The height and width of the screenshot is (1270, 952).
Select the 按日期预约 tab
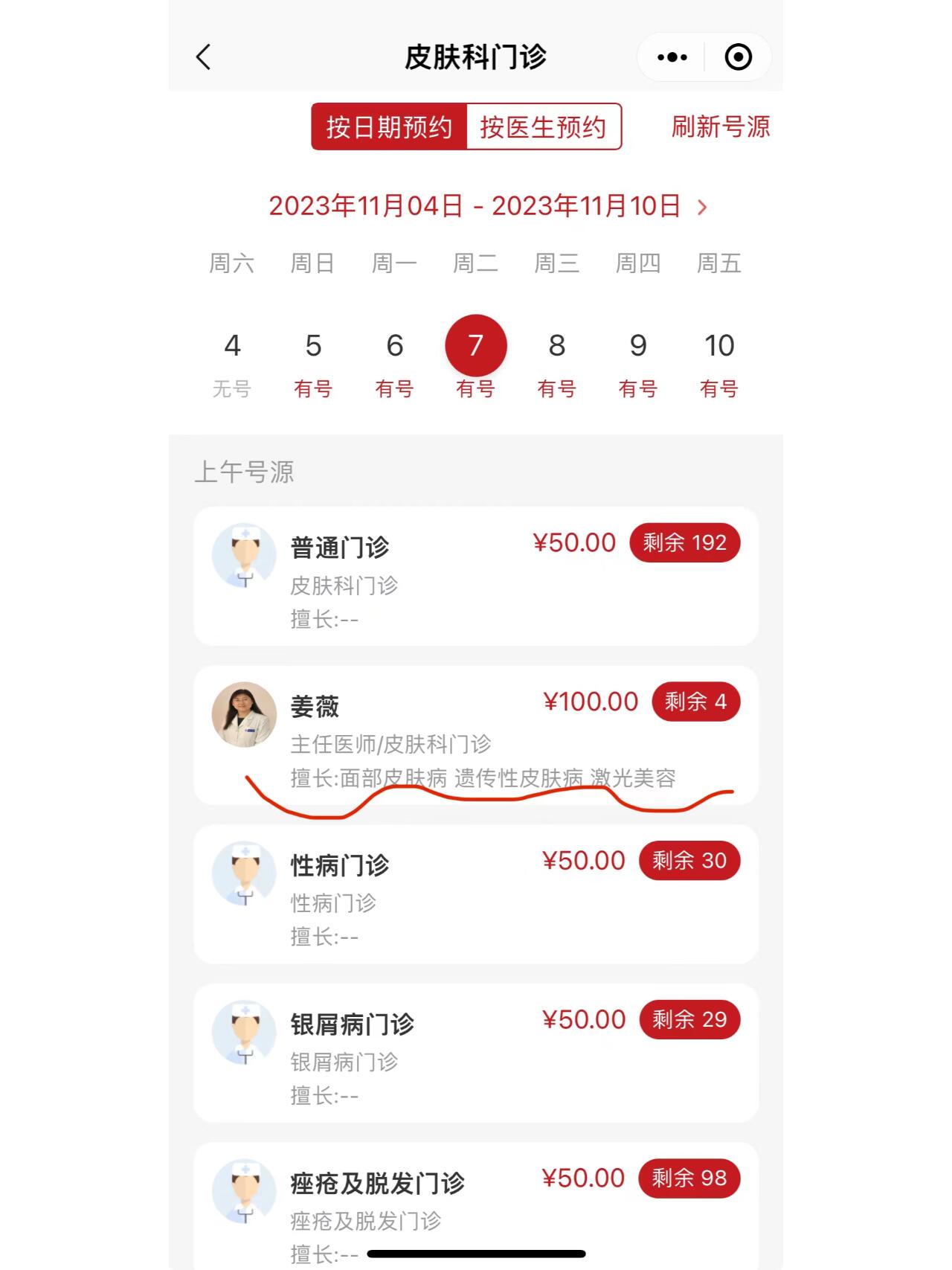pos(387,127)
